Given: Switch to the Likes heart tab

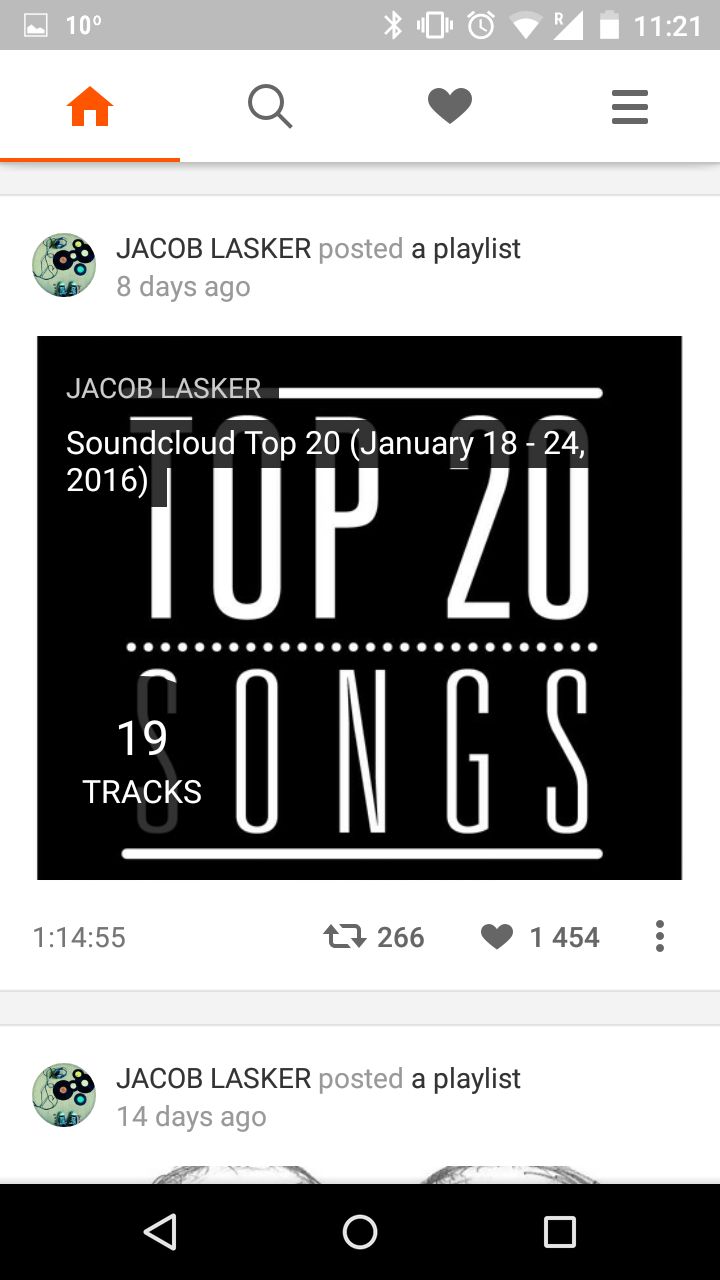Looking at the screenshot, I should click(450, 106).
